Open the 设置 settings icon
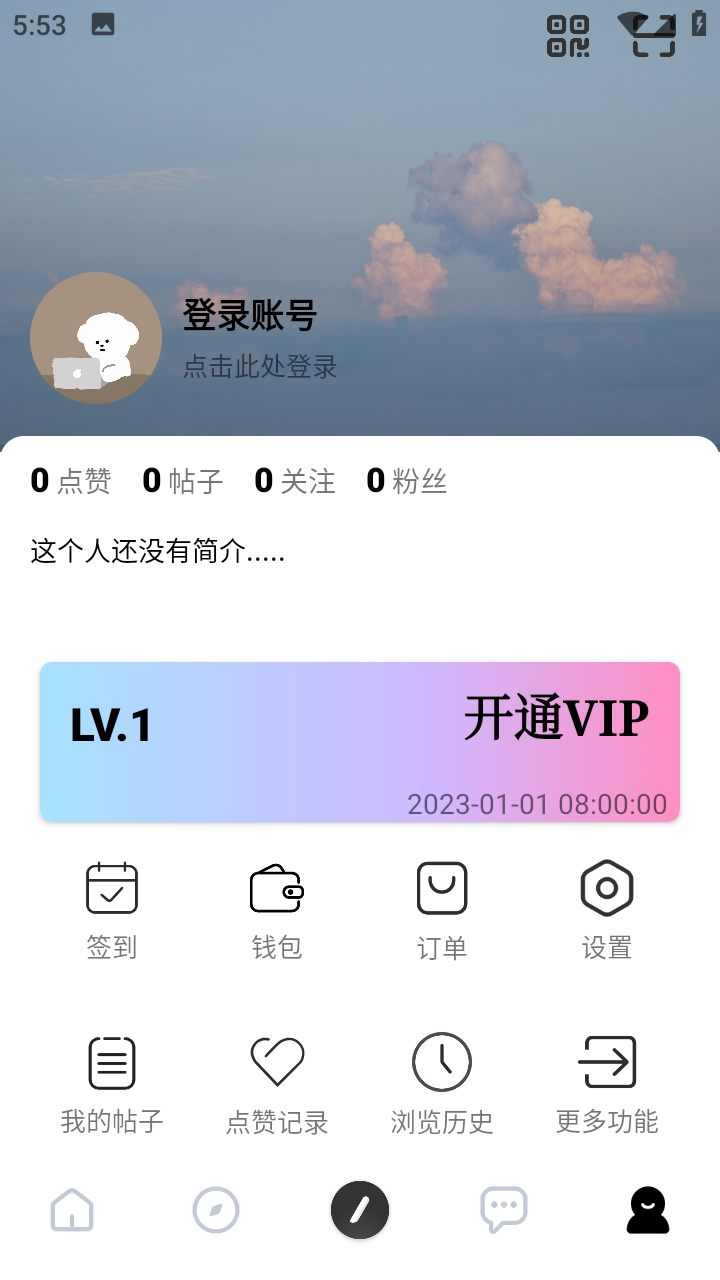Screen dimensions: 720x1280 pos(607,888)
